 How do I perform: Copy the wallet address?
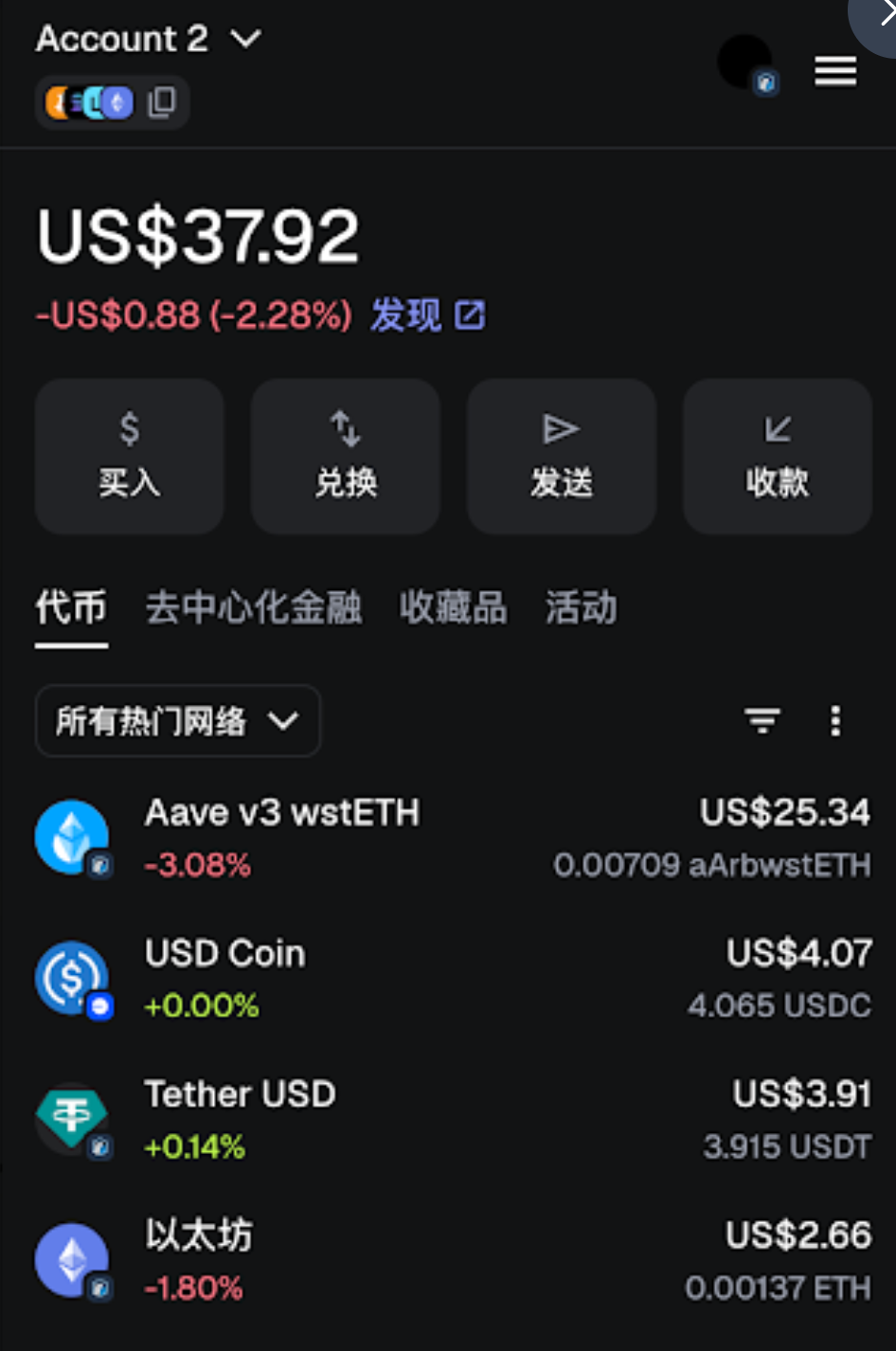tap(162, 102)
